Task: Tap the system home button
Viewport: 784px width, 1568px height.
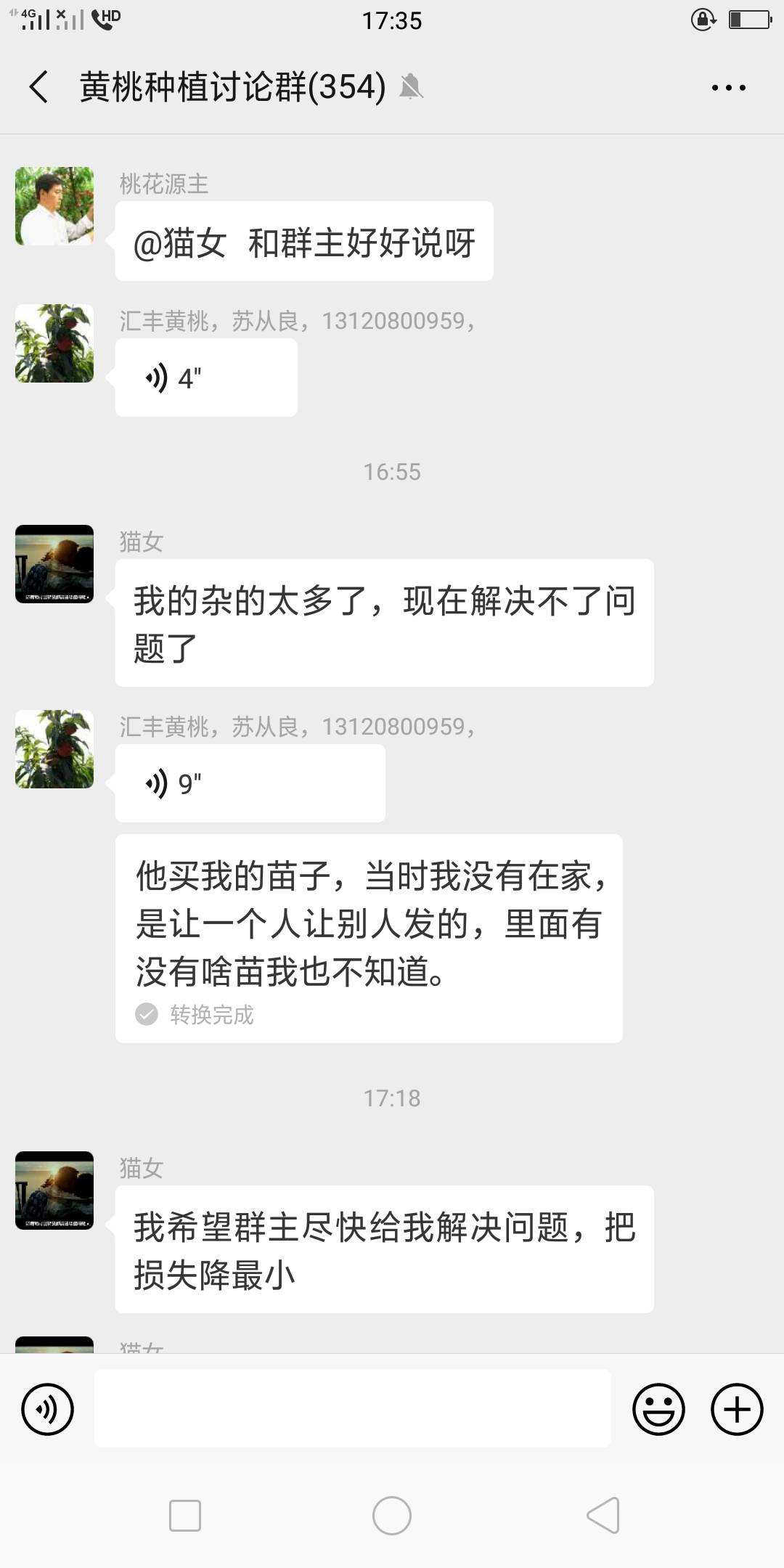Action: (x=392, y=1516)
